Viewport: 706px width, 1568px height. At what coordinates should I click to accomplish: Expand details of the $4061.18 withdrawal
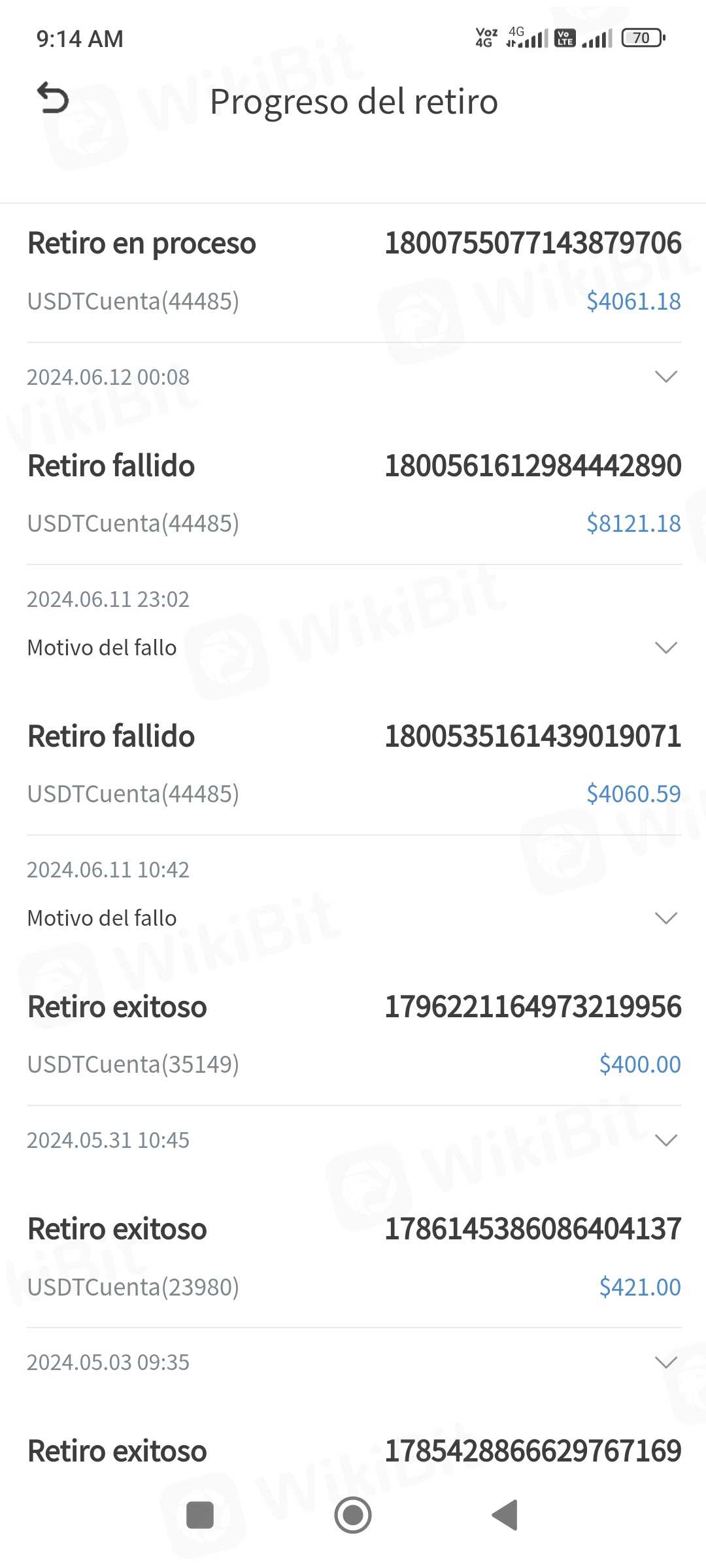coord(665,377)
